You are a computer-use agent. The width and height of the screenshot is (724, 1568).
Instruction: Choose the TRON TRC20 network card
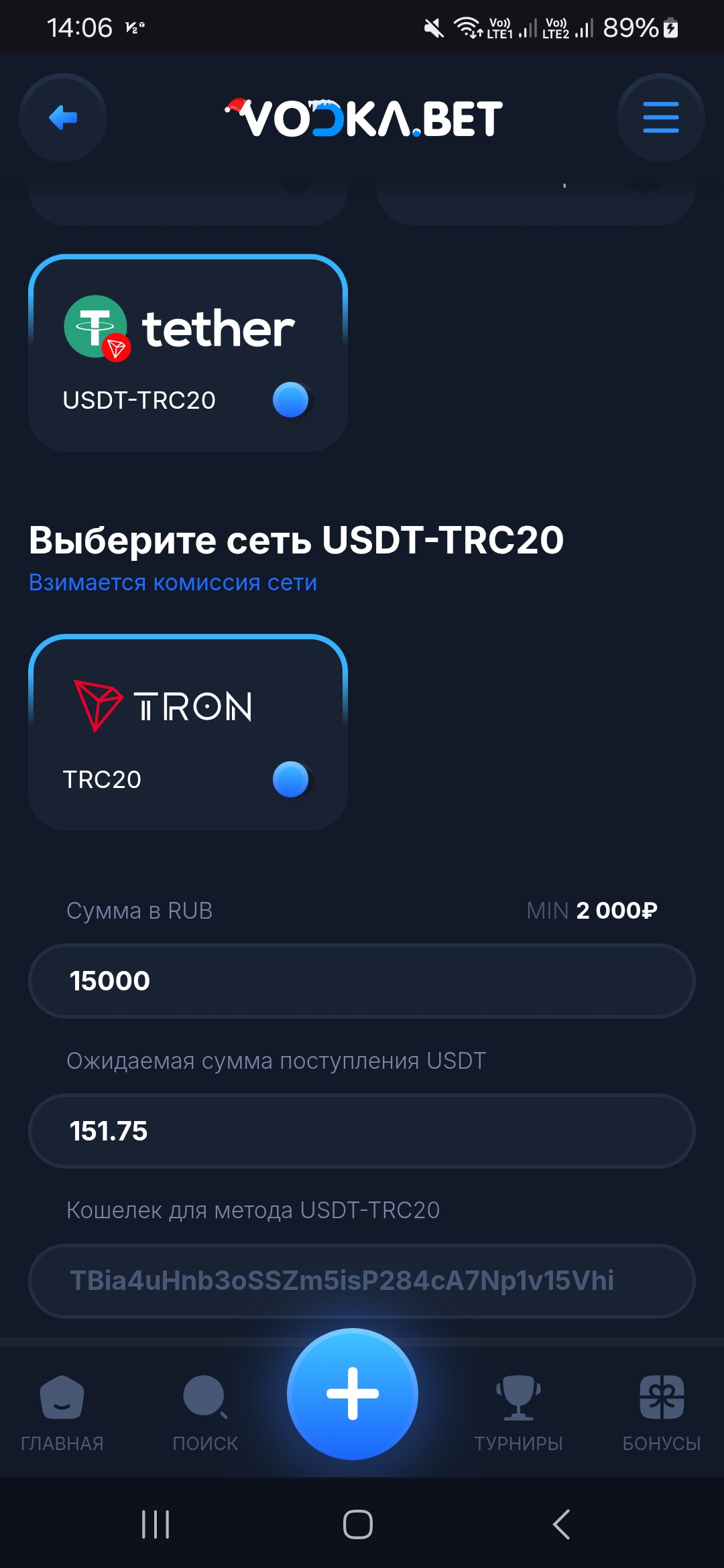(188, 732)
